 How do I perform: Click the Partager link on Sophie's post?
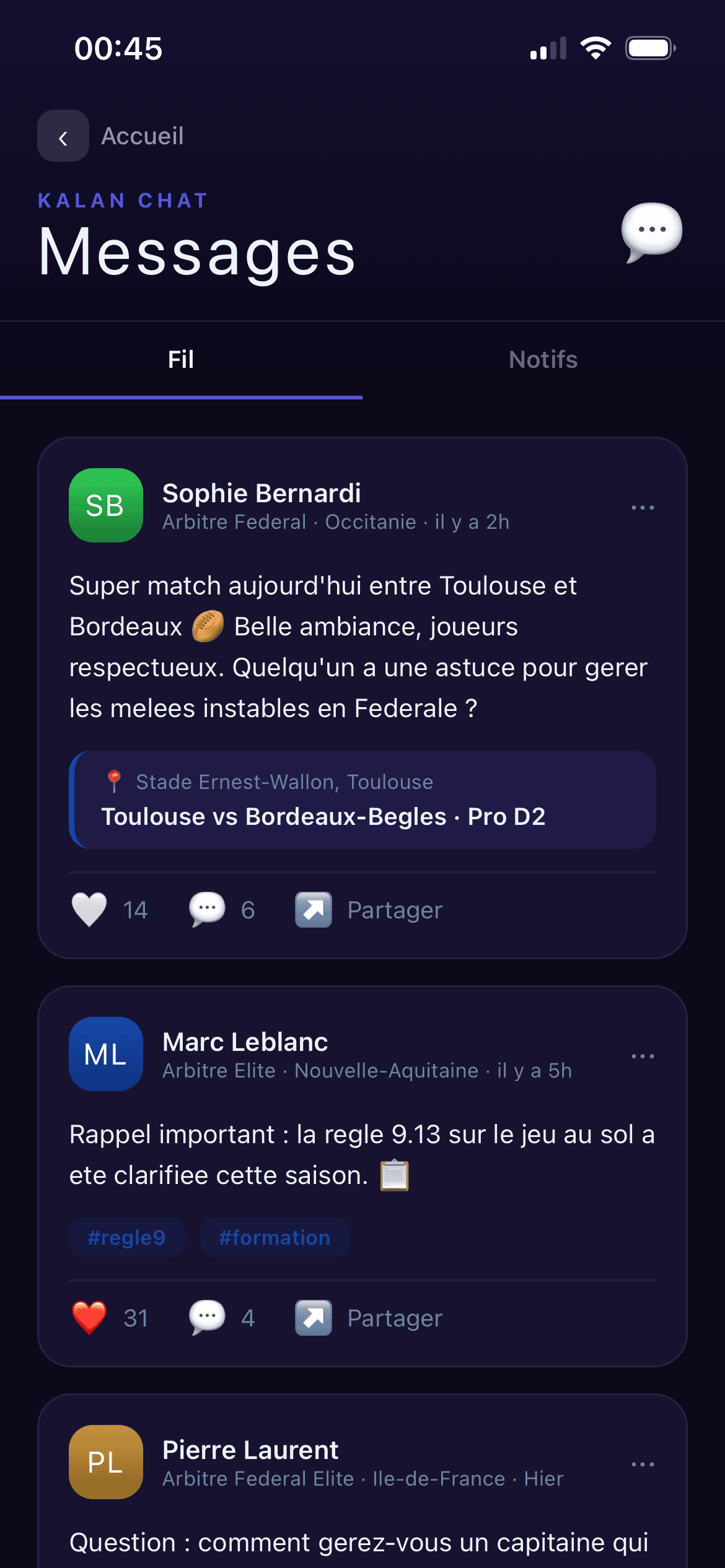[395, 910]
